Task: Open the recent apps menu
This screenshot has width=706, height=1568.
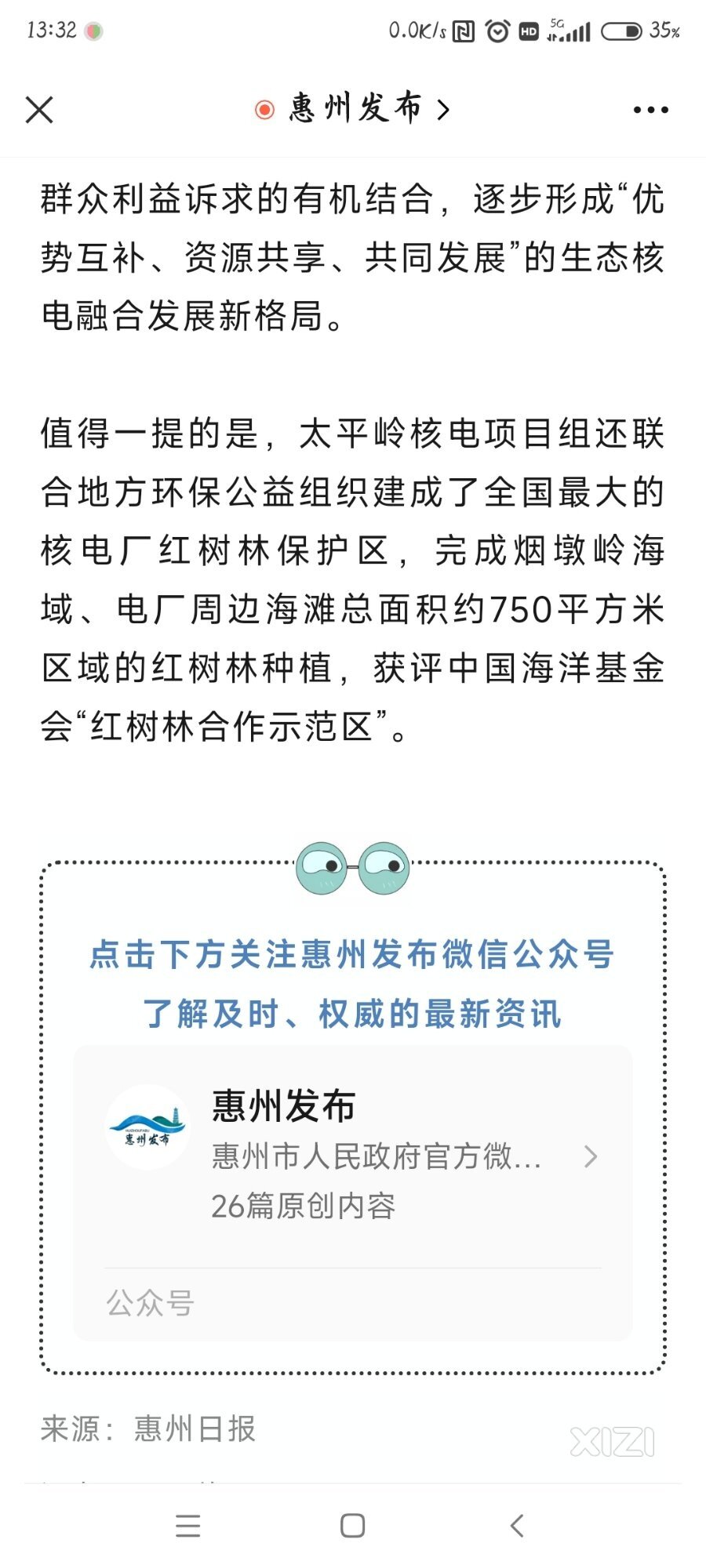Action: pos(188,1526)
